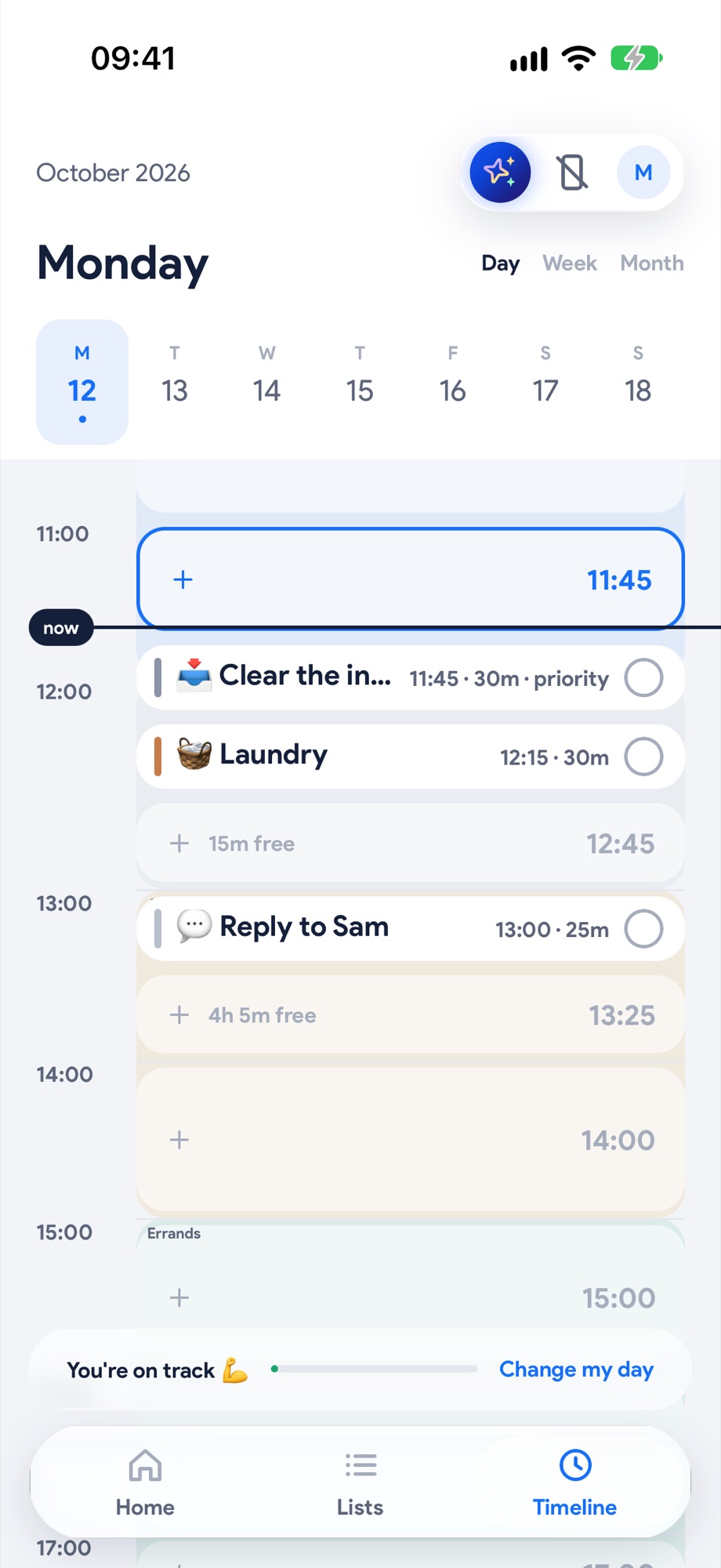721x1568 pixels.
Task: Switch to Week view
Action: coord(570,263)
